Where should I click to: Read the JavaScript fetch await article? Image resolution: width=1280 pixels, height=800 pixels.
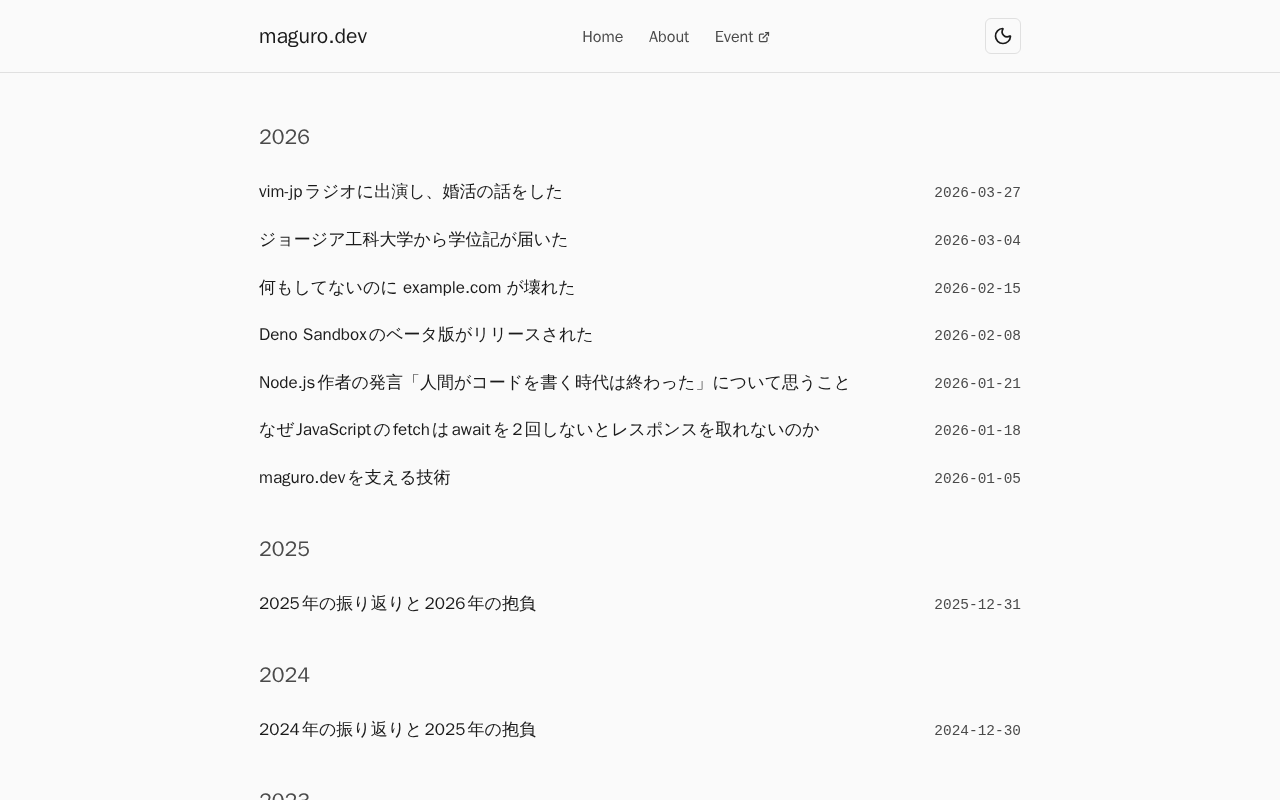click(x=538, y=430)
